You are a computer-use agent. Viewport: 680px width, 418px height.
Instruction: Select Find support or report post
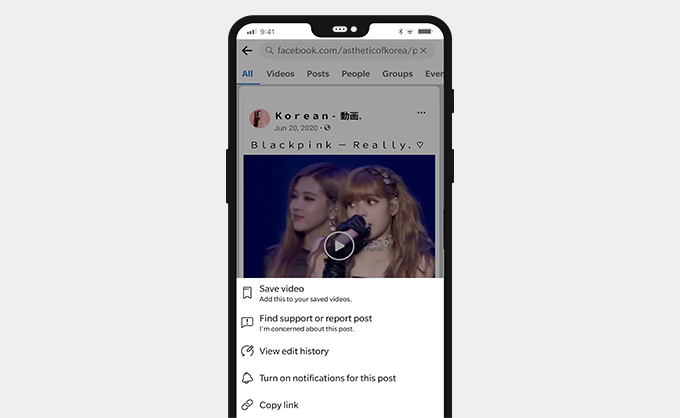[315, 322]
